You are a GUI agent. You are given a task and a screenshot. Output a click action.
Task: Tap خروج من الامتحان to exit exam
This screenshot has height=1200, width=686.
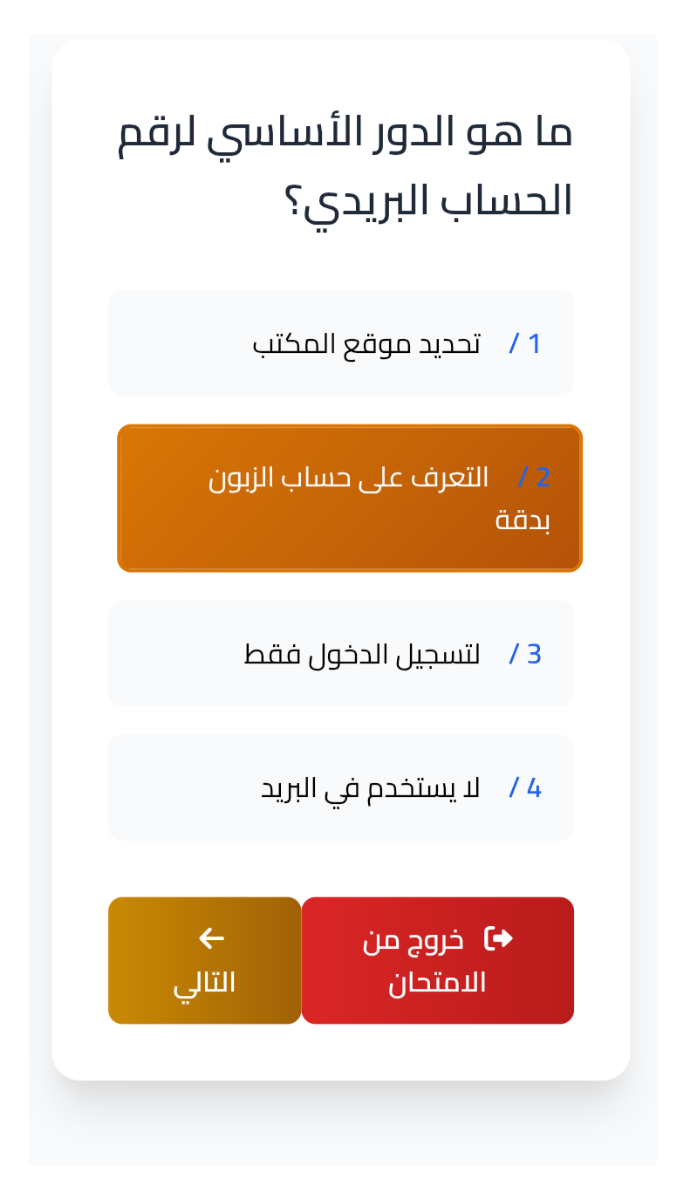(438, 960)
